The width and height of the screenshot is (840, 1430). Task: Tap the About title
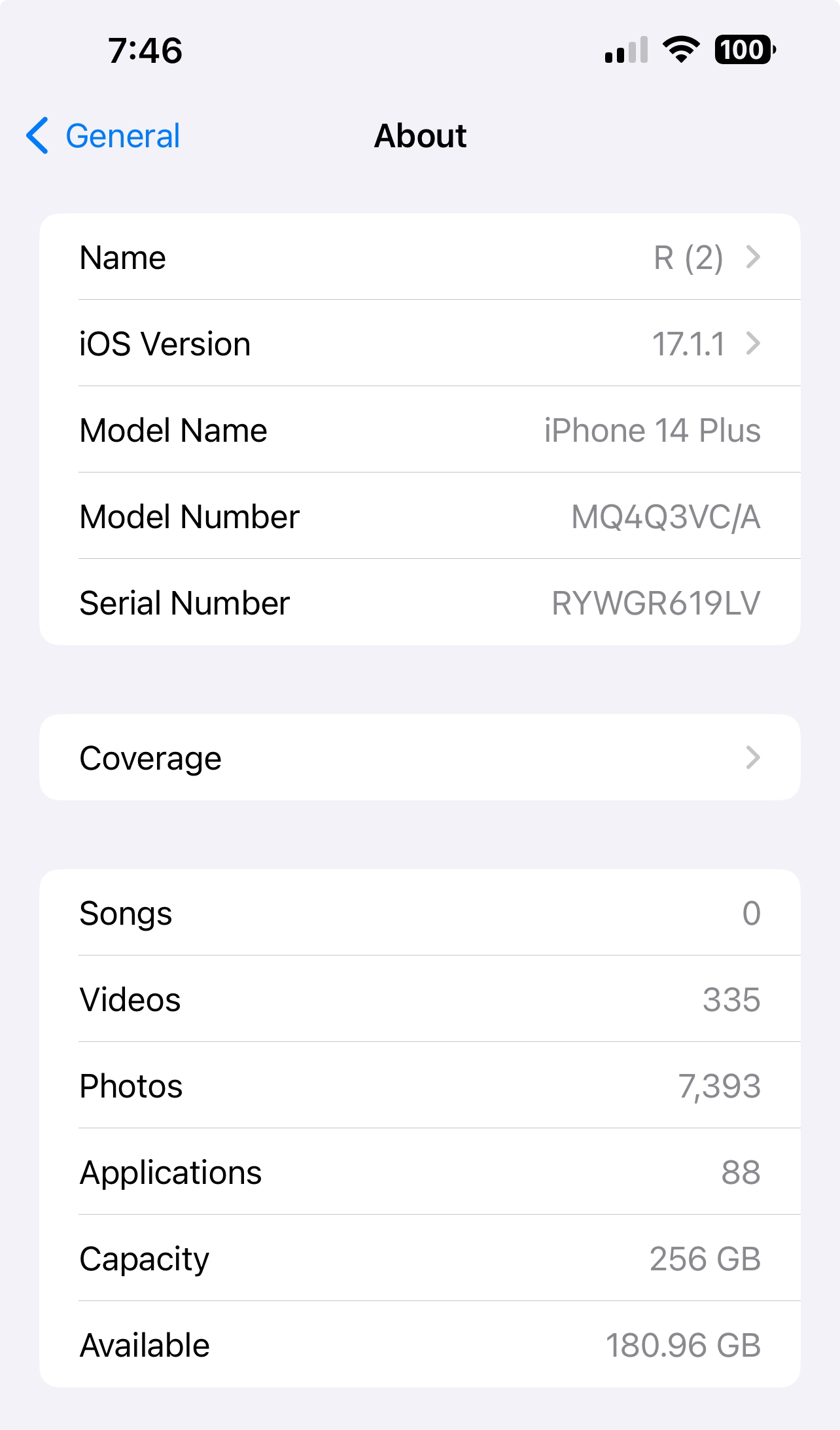point(419,135)
